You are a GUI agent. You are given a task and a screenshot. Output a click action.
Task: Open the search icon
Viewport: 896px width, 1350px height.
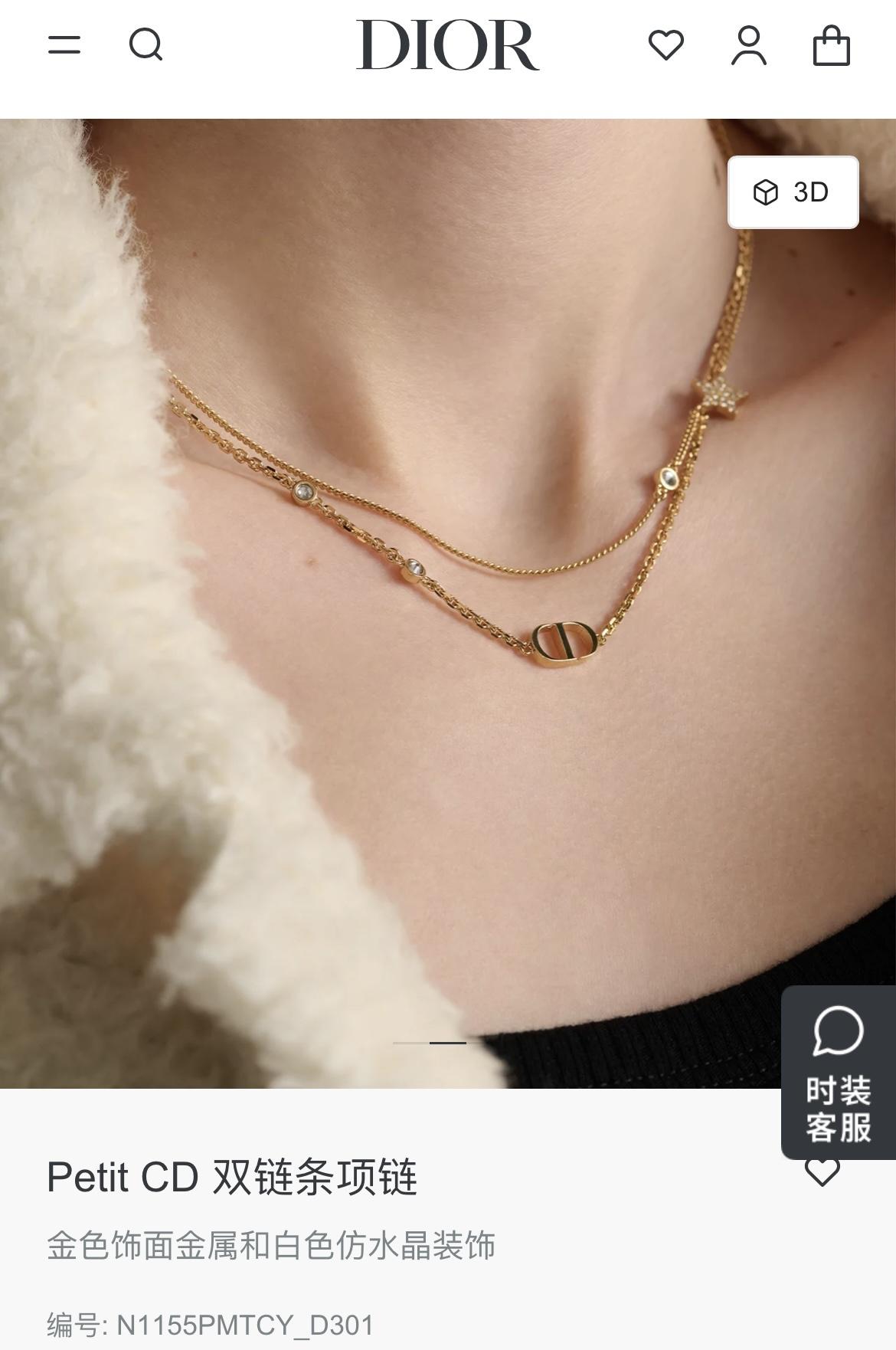coord(146,44)
